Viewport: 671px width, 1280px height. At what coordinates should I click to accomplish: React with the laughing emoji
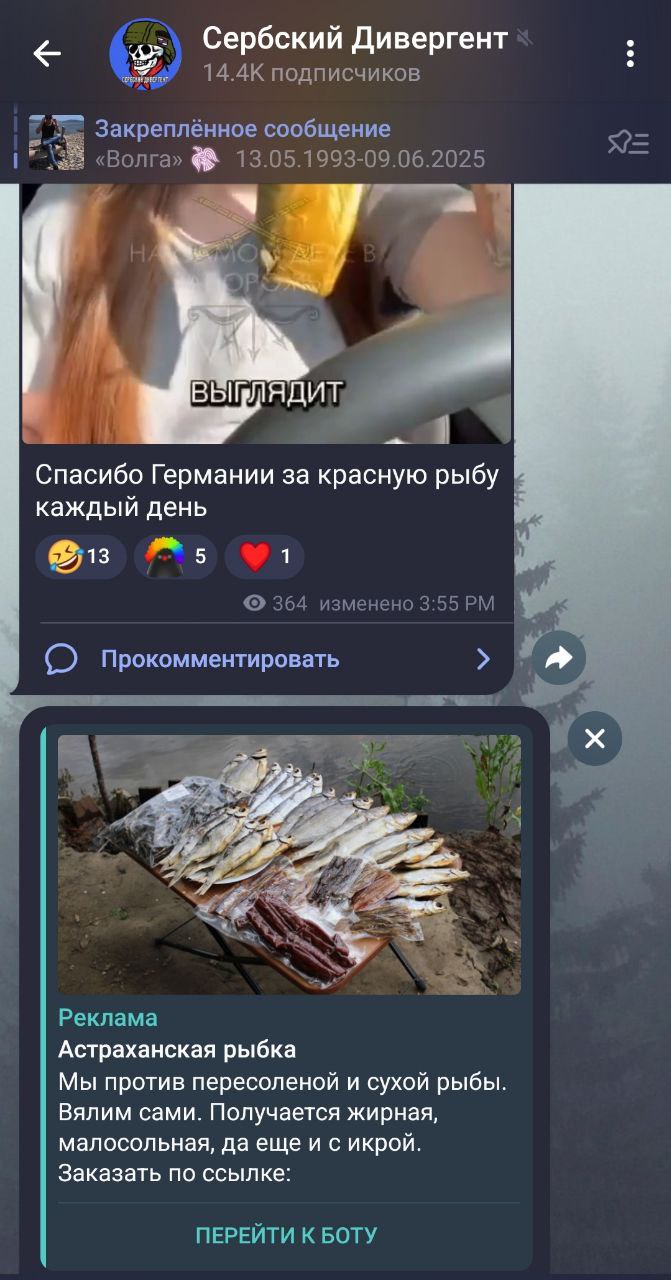tap(80, 556)
